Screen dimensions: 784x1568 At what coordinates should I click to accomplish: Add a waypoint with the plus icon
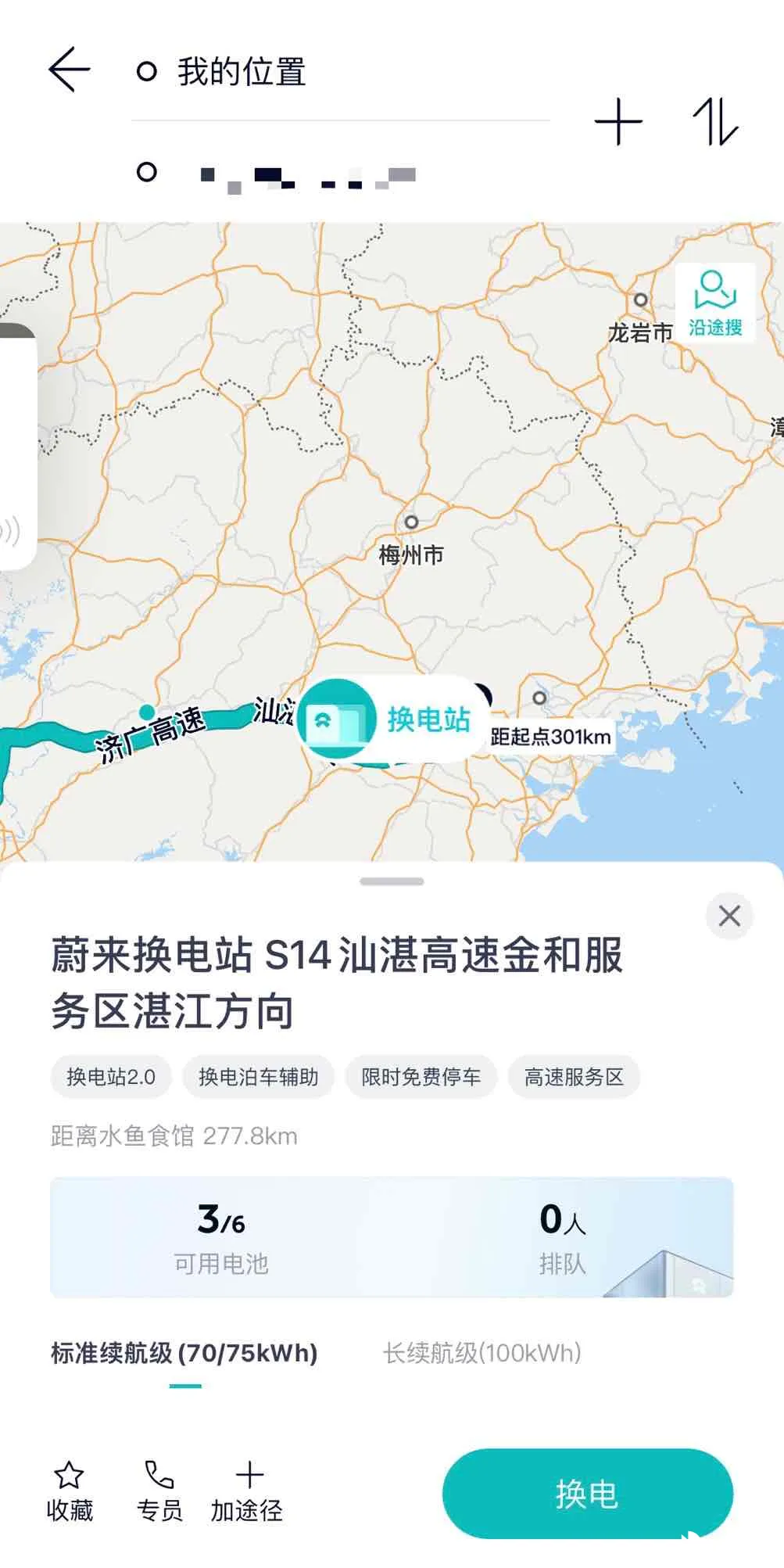tap(618, 122)
